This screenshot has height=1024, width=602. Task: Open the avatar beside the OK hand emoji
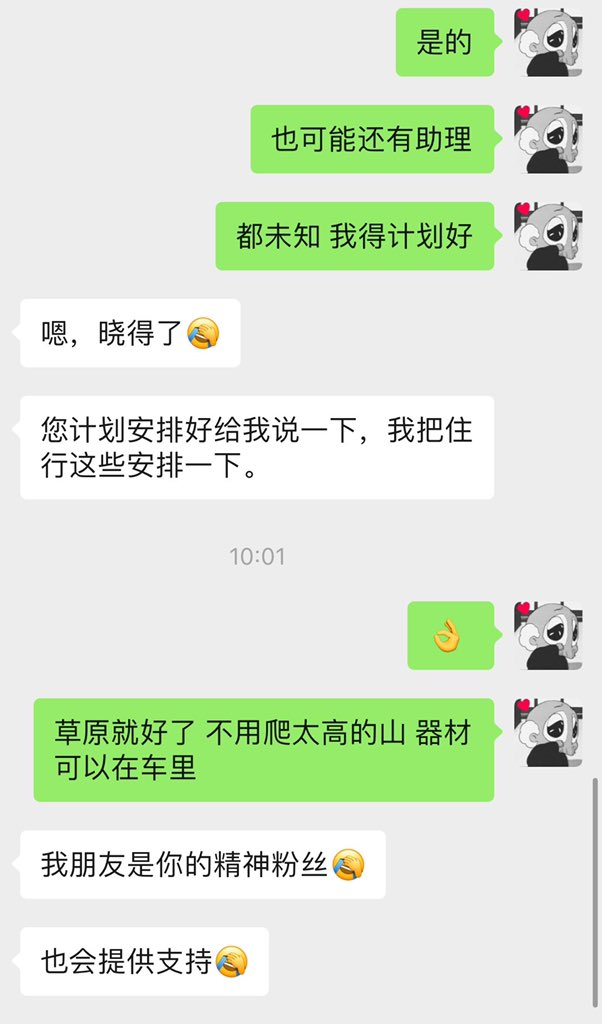pos(548,635)
